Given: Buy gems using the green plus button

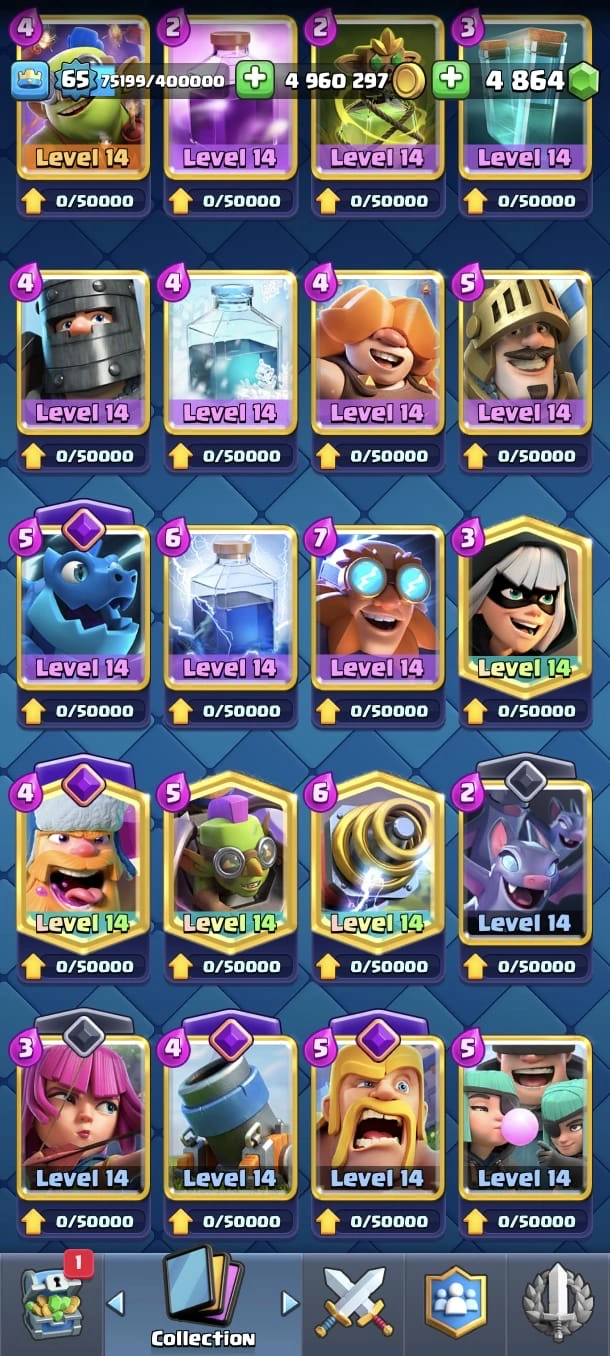Looking at the screenshot, I should [x=451, y=80].
